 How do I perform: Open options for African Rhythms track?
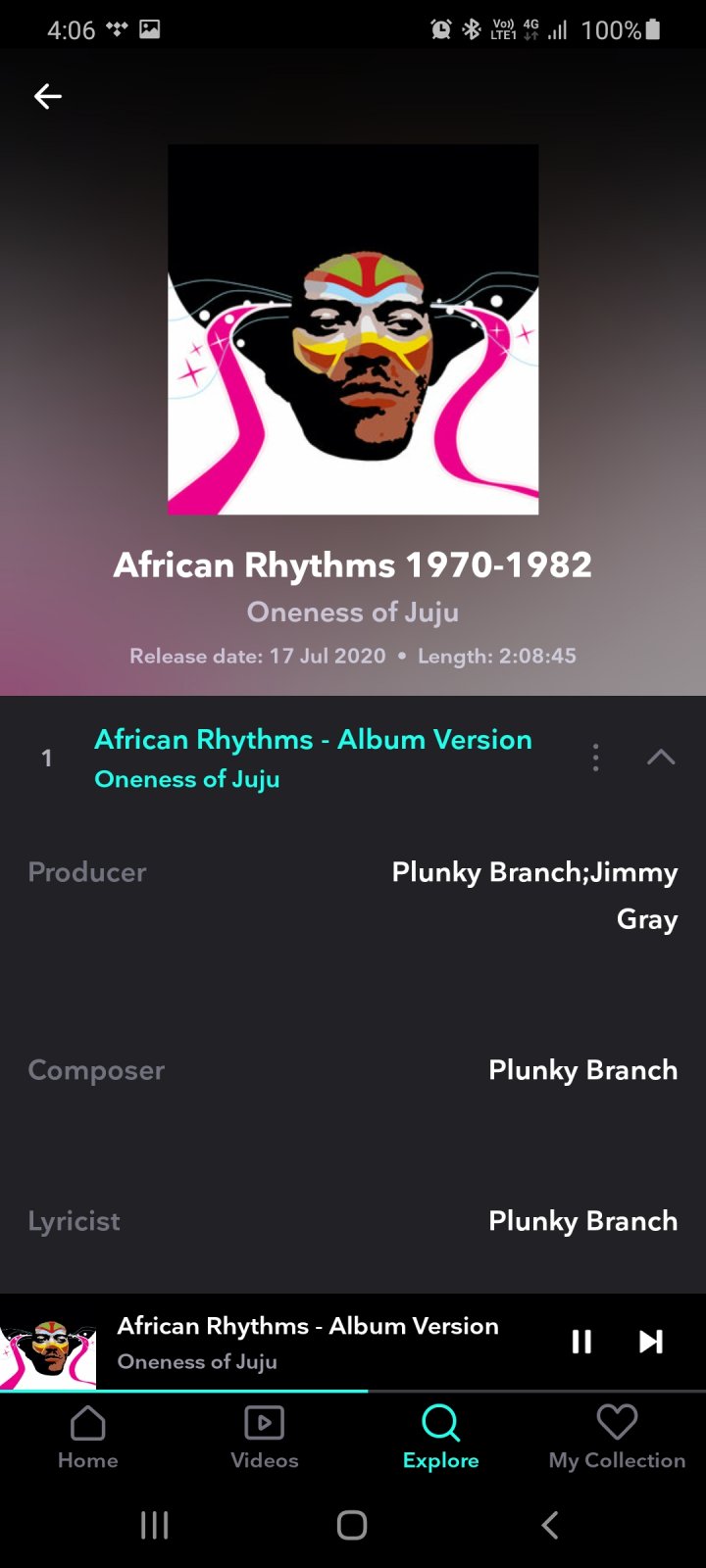pyautogui.click(x=595, y=758)
